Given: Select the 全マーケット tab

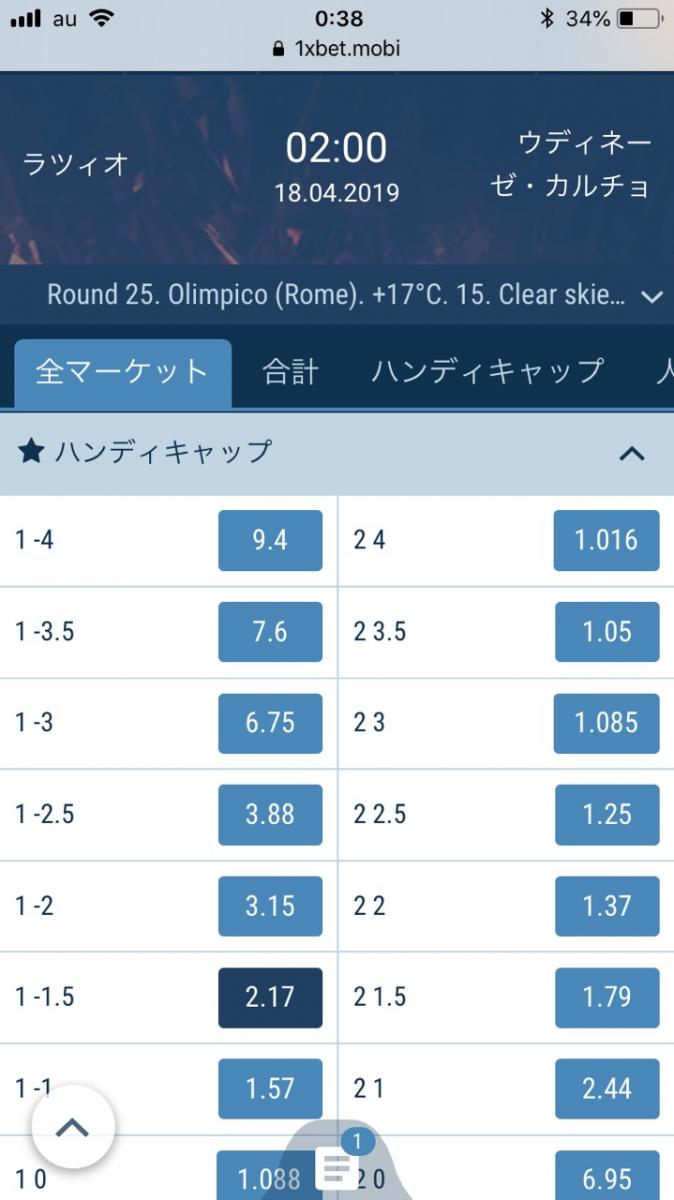Looking at the screenshot, I should click(122, 373).
